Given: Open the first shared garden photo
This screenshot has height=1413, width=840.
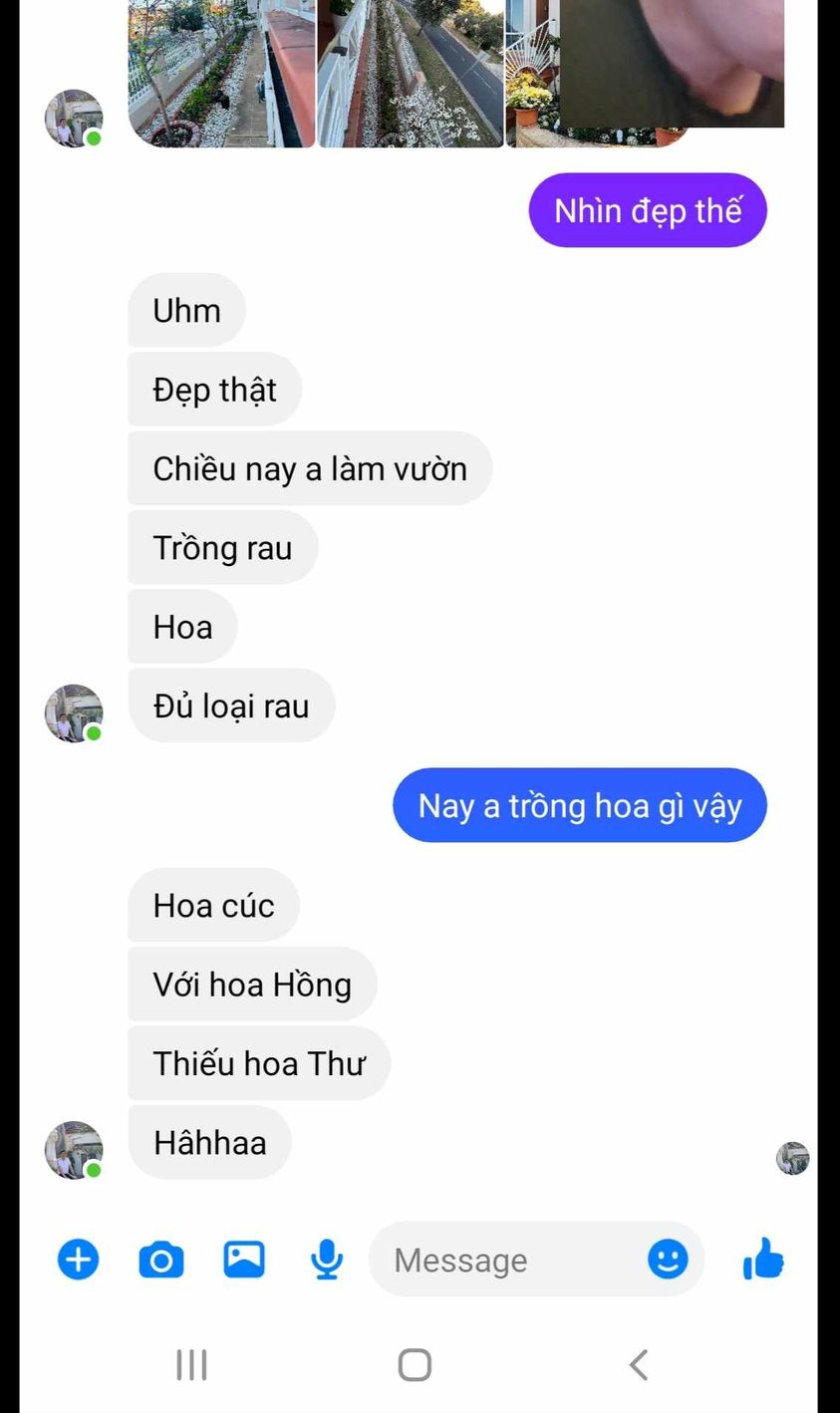Looking at the screenshot, I should point(221,70).
